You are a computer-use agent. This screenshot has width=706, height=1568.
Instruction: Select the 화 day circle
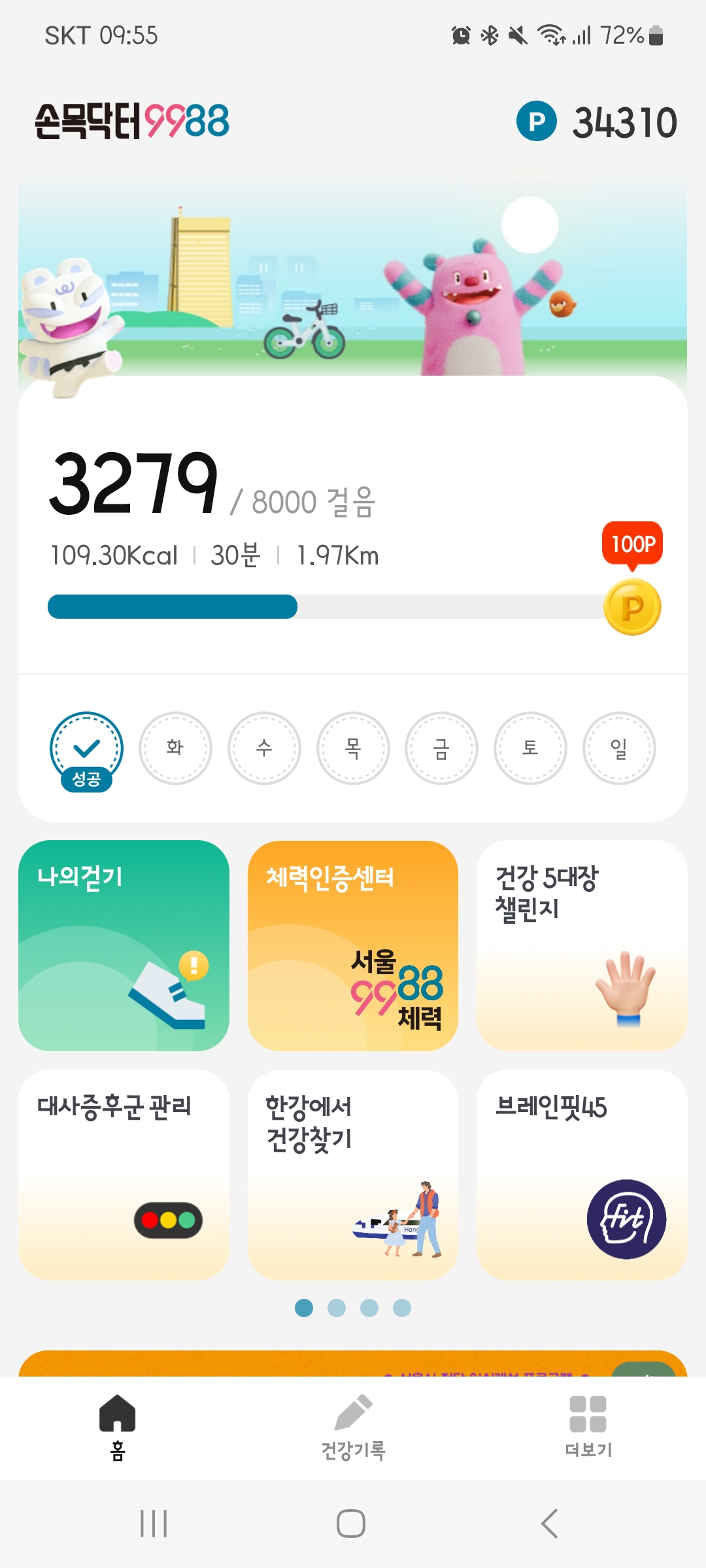click(x=175, y=748)
